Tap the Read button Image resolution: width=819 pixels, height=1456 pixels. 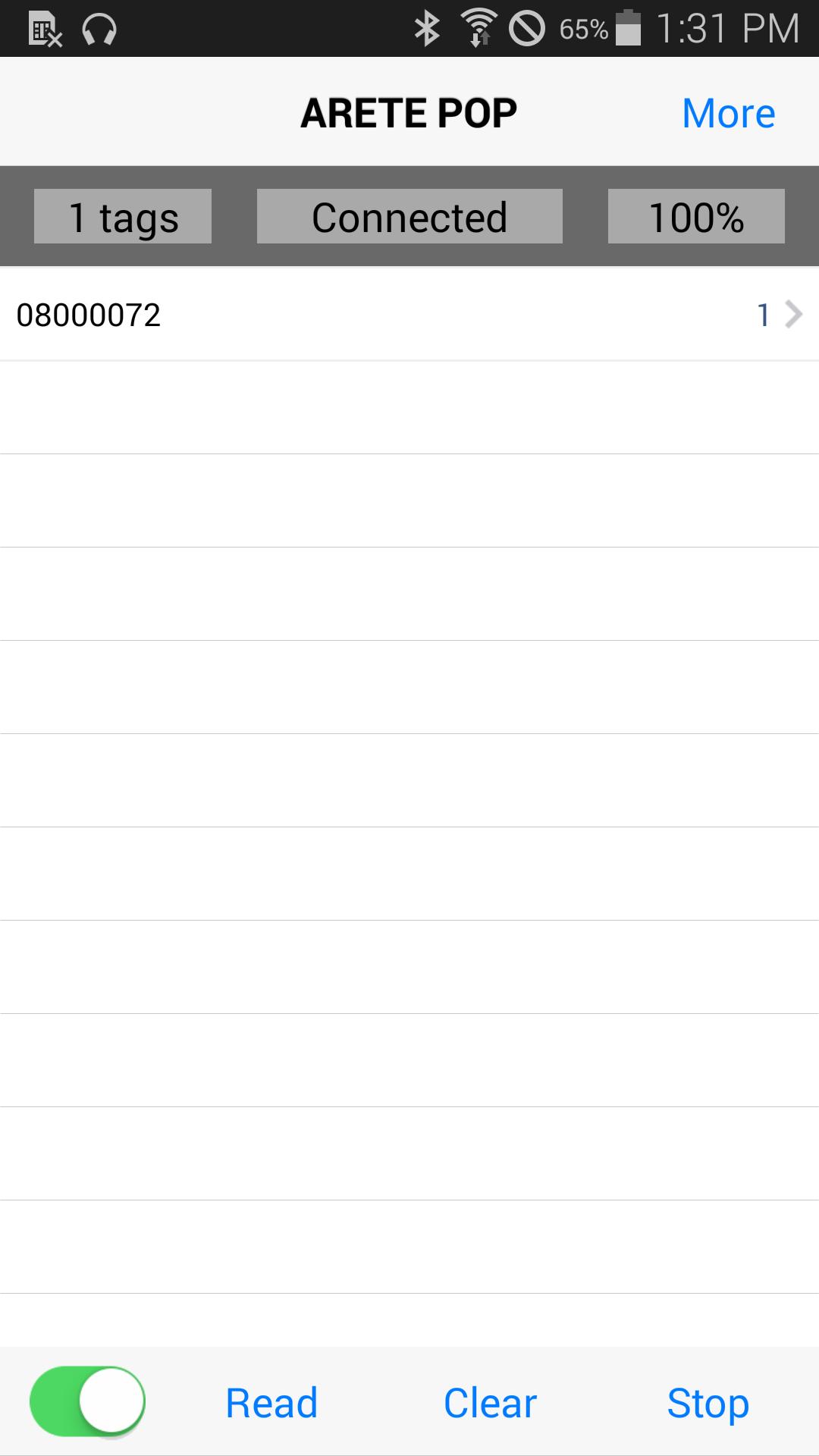click(x=271, y=1403)
